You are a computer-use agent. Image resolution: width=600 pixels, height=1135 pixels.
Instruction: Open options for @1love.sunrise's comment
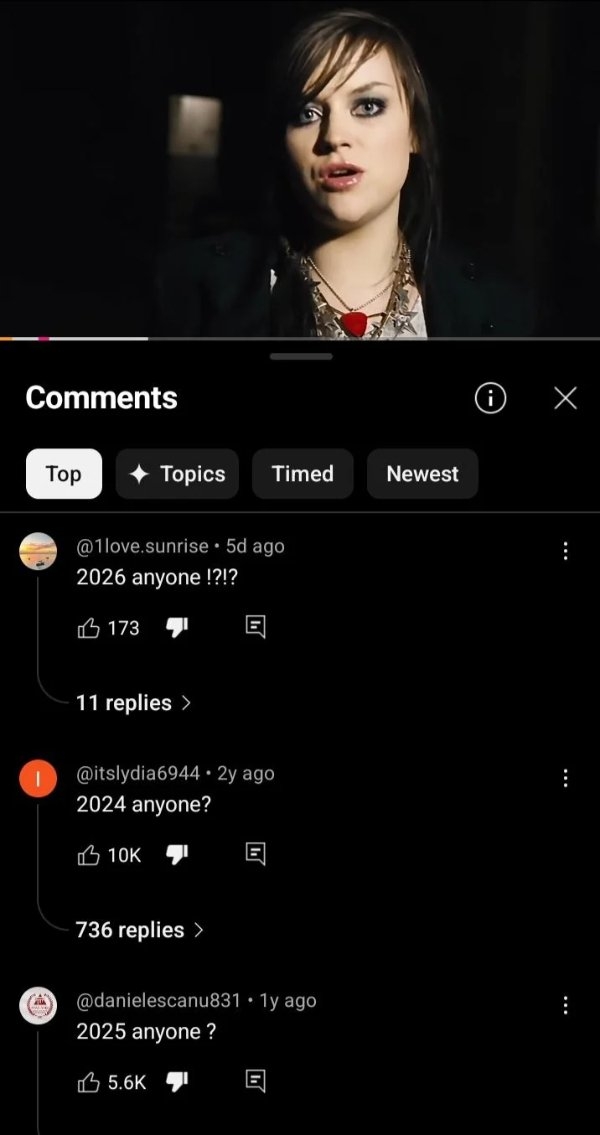tap(565, 551)
